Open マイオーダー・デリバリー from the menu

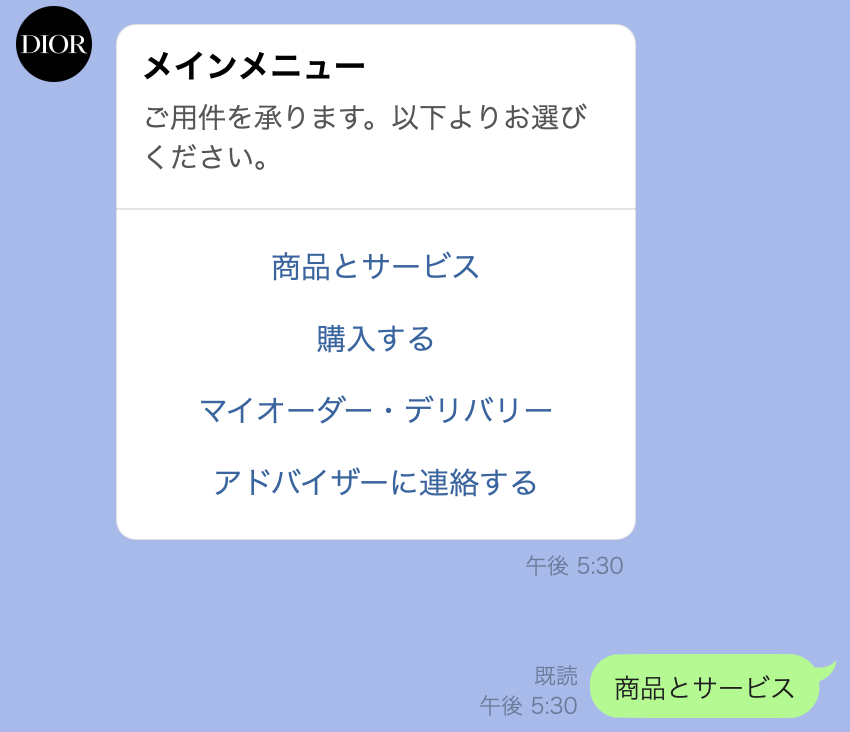point(375,411)
